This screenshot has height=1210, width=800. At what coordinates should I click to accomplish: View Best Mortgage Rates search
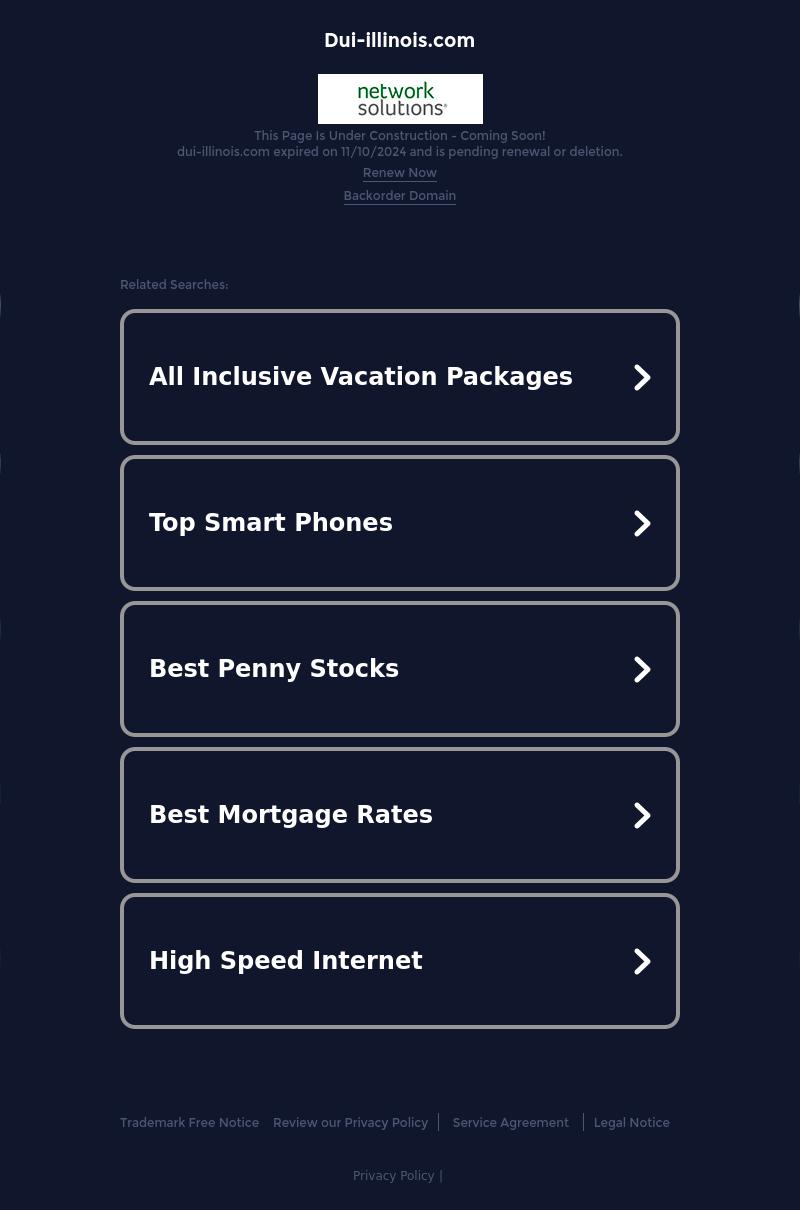400,815
